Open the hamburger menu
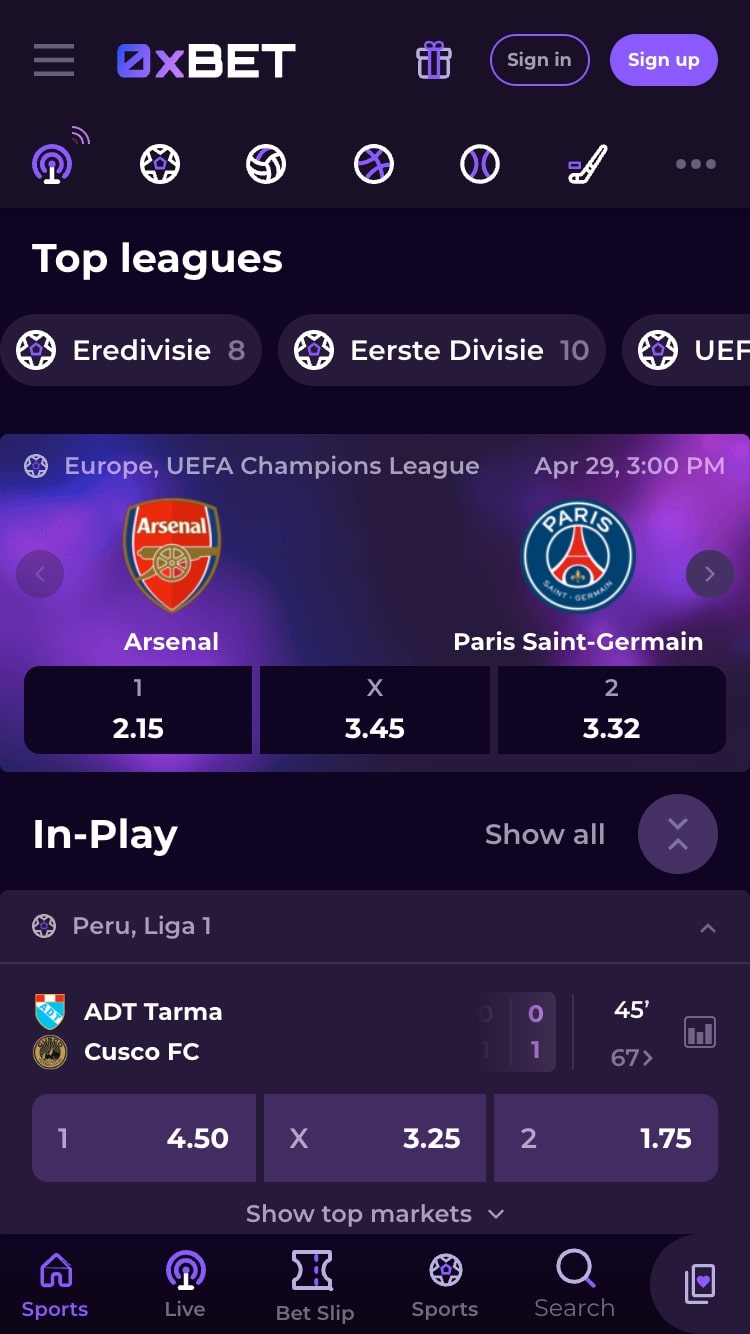Viewport: 750px width, 1334px height. pos(54,60)
